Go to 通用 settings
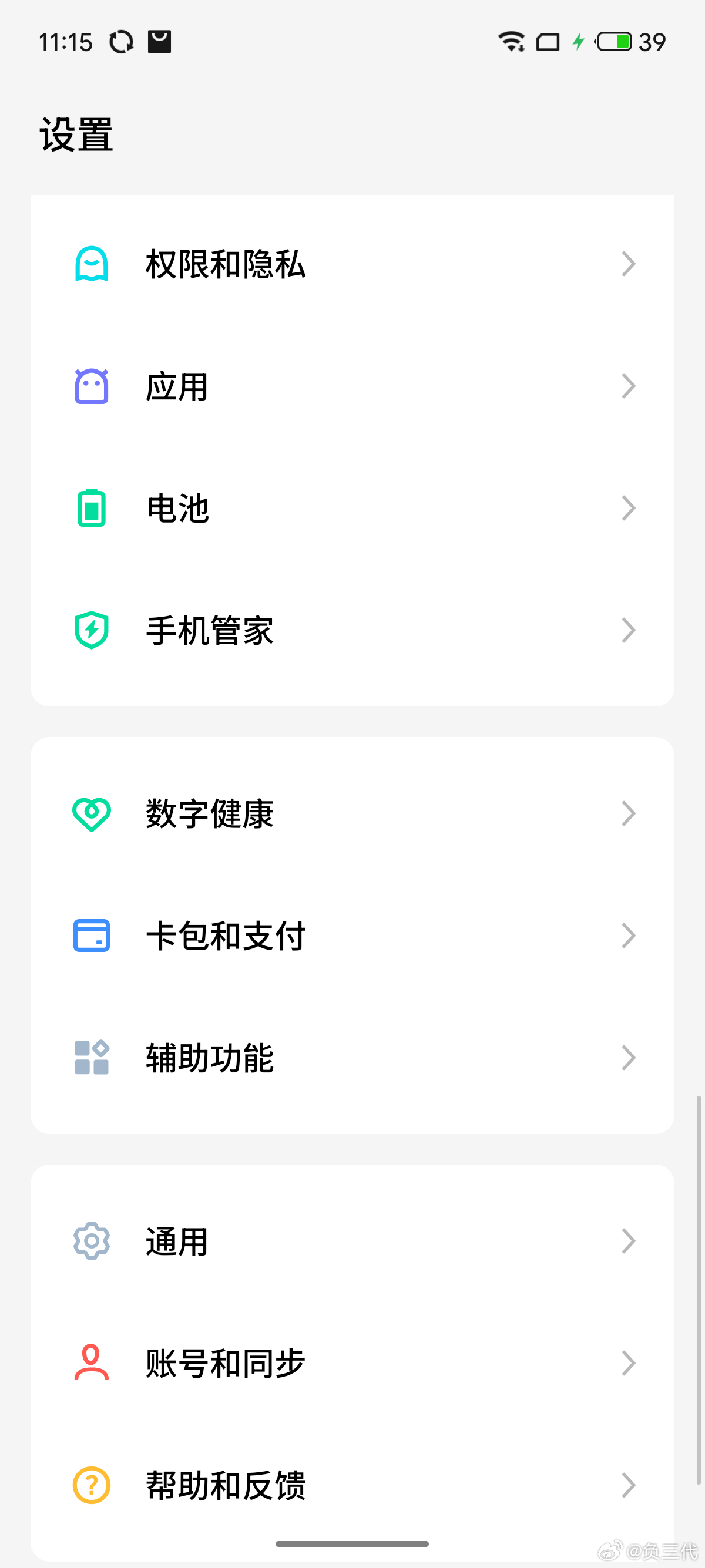Image resolution: width=705 pixels, height=1568 pixels. 352,1241
